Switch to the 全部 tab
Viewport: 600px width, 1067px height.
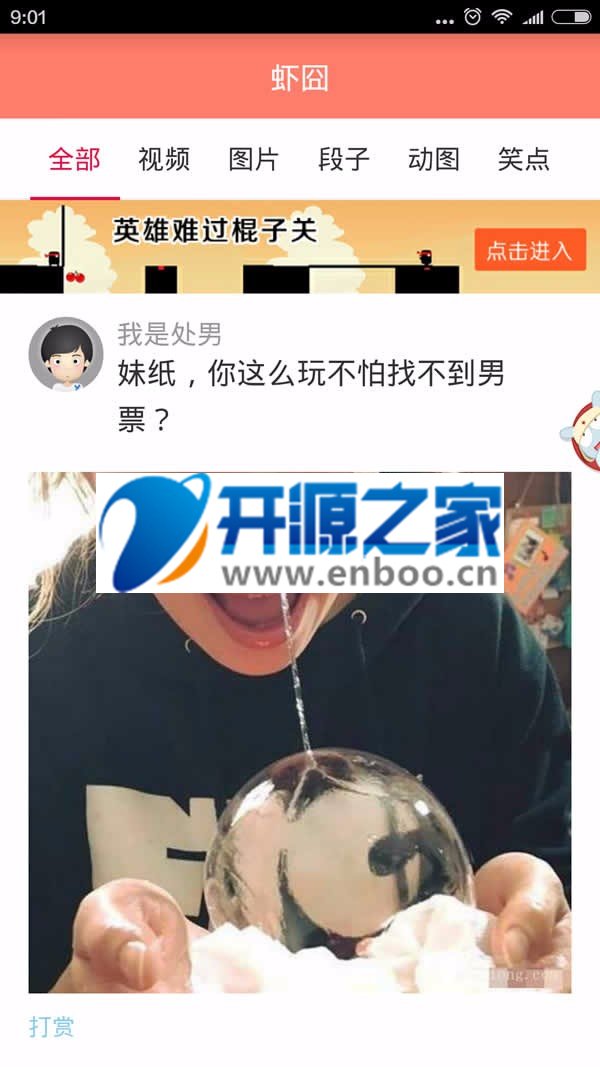(75, 159)
